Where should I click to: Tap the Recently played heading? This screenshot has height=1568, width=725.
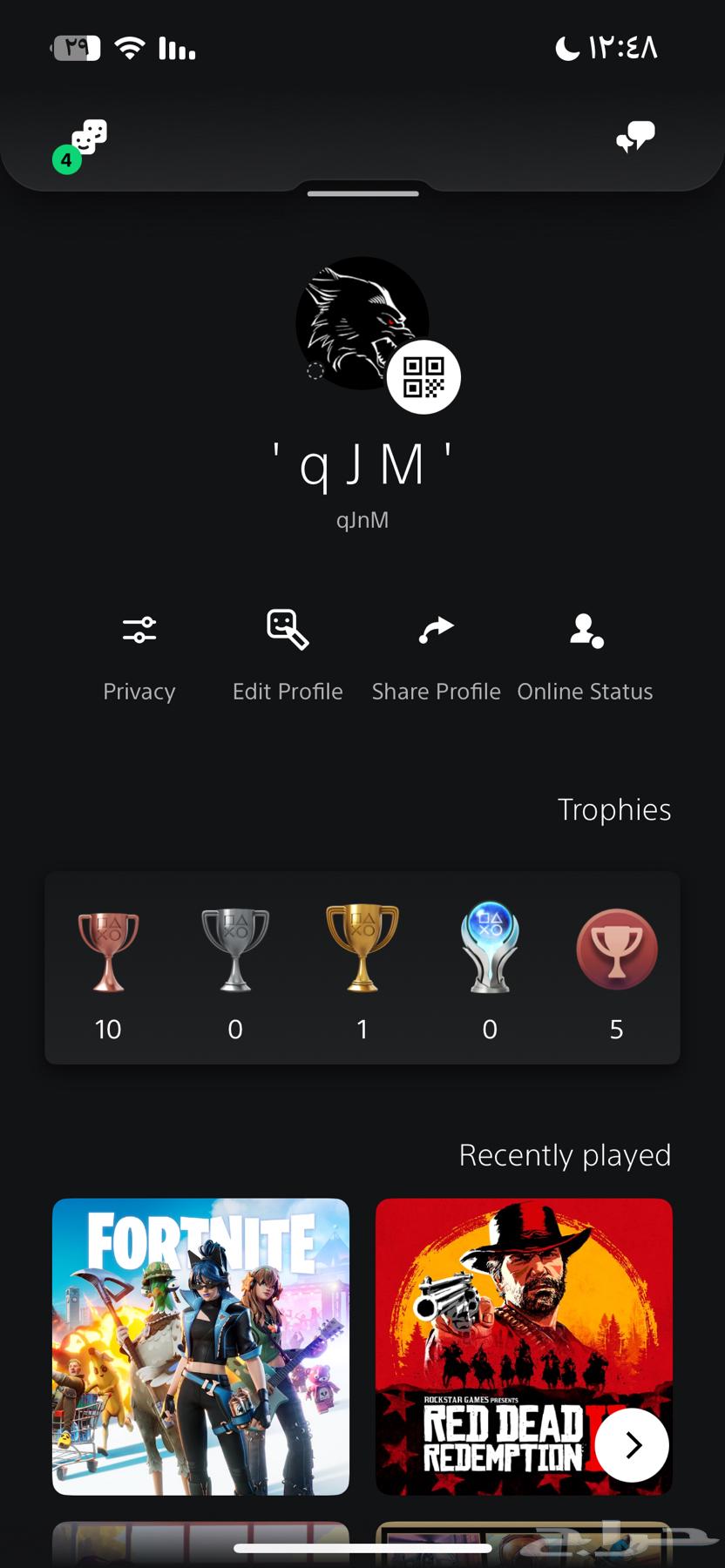565,1154
